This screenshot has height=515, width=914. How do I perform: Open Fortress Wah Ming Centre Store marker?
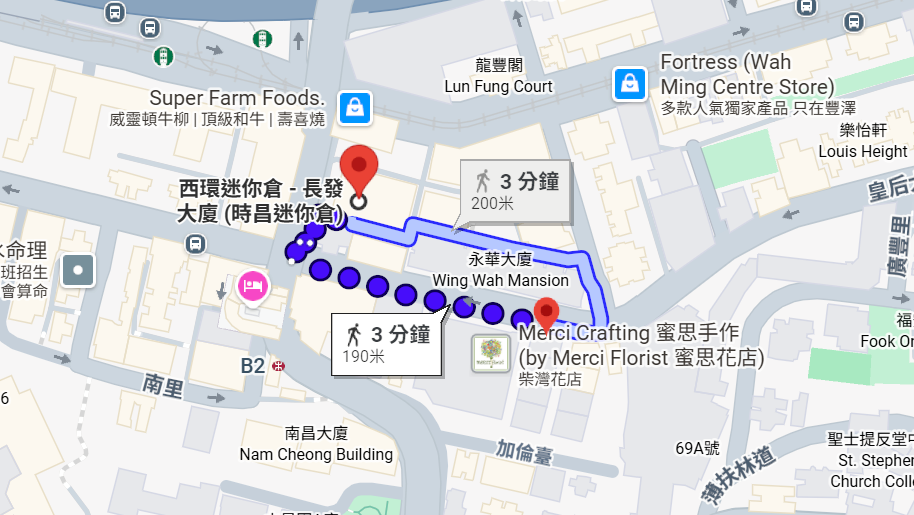click(x=630, y=83)
